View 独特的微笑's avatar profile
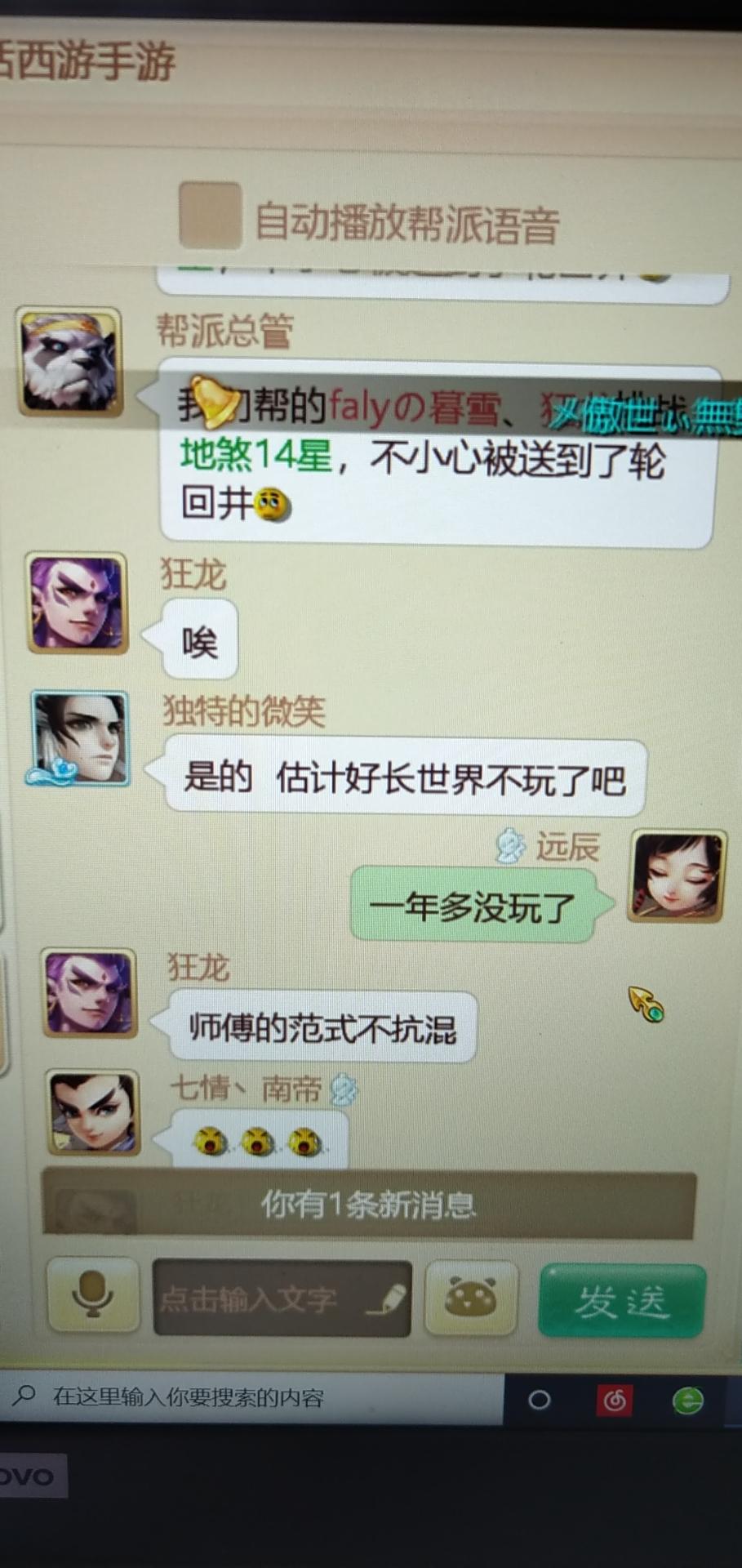Viewport: 742px width, 1568px height. 80,737
